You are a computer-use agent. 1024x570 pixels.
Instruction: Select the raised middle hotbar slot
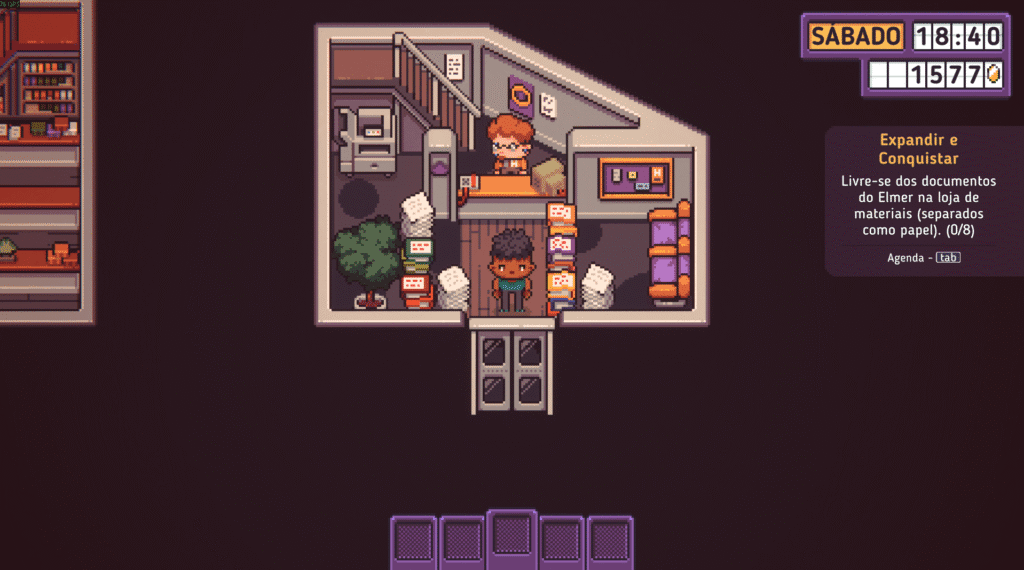tap(511, 535)
